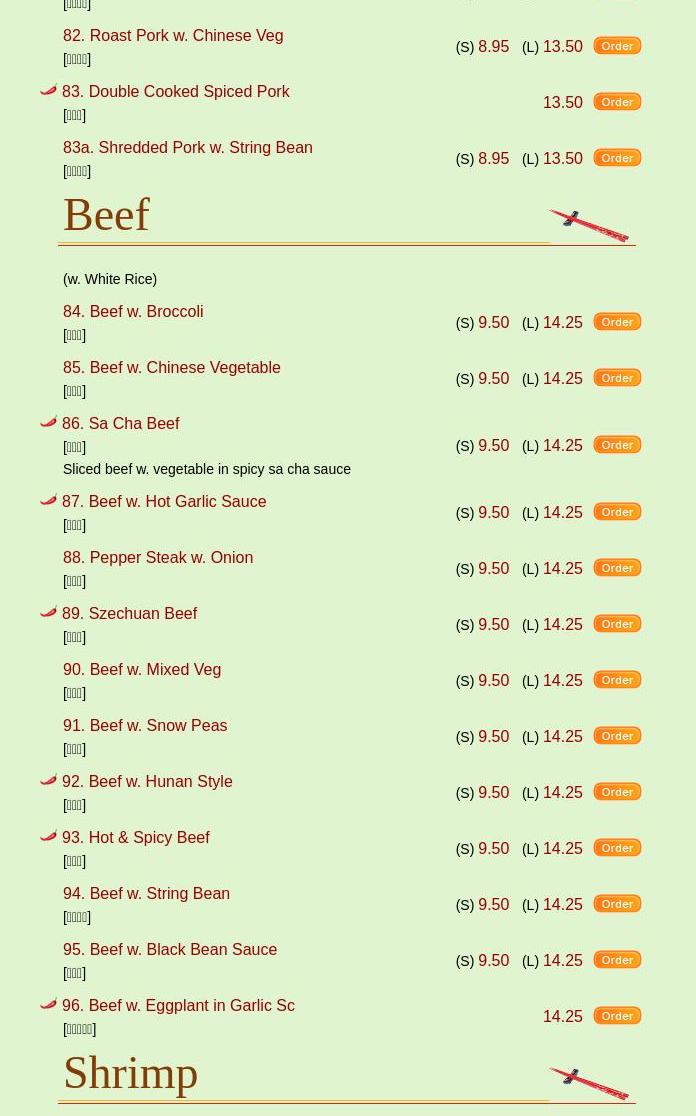Order Pepper Steak w. Onion

click(x=617, y=568)
